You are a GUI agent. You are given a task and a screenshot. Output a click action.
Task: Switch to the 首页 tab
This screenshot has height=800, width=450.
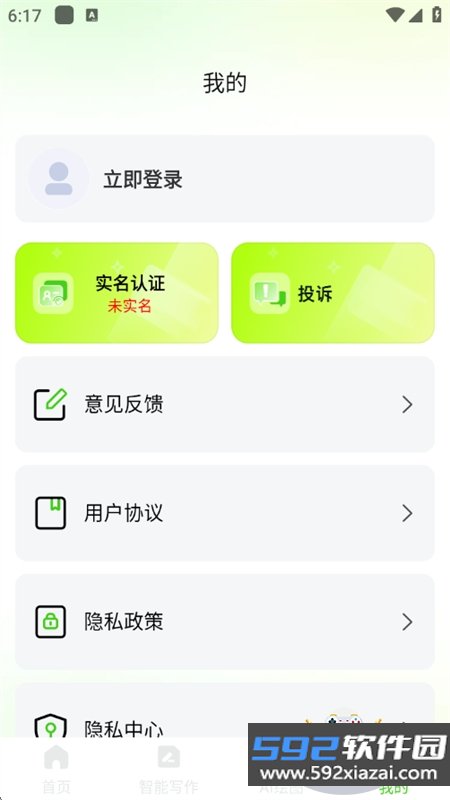pyautogui.click(x=56, y=769)
